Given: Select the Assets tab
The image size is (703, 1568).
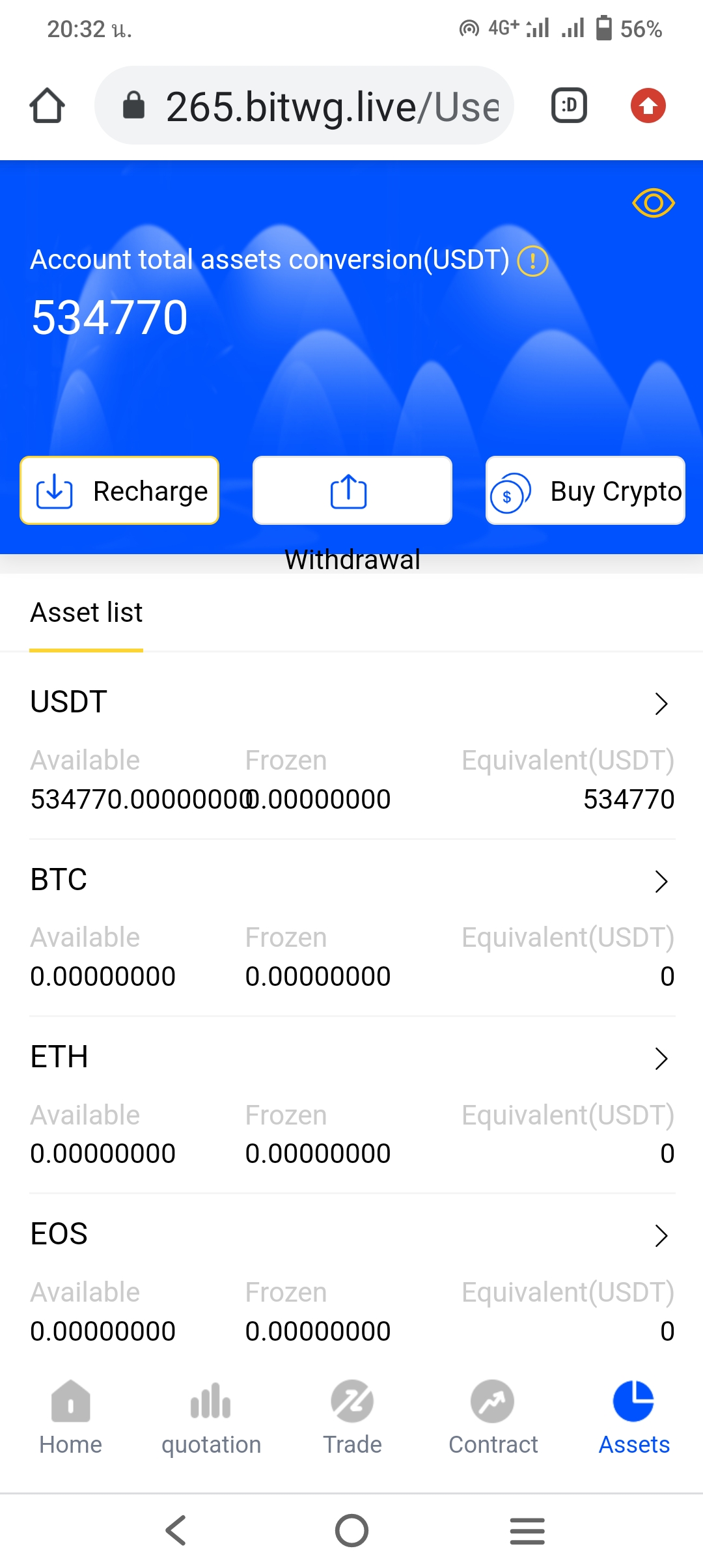Looking at the screenshot, I should [633, 1417].
